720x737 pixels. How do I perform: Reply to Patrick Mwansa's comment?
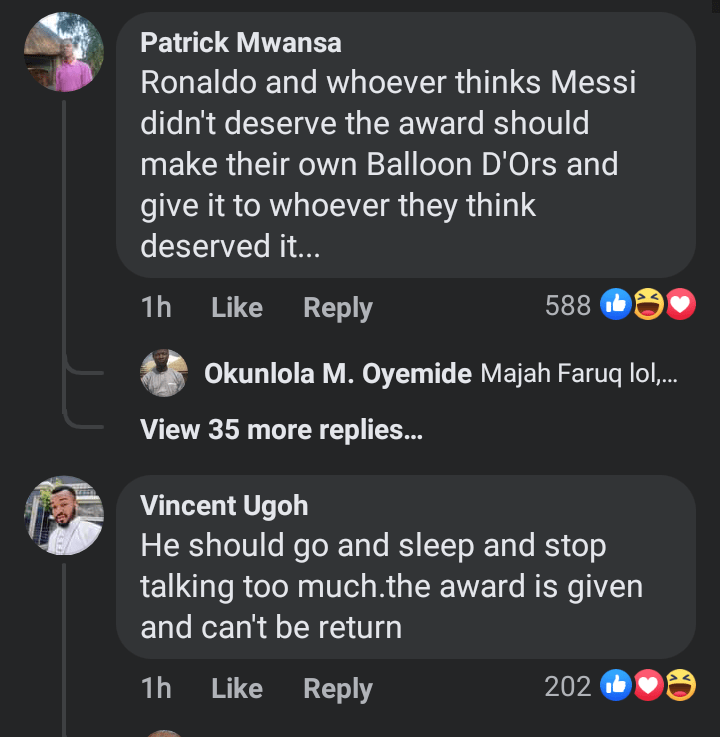click(337, 307)
